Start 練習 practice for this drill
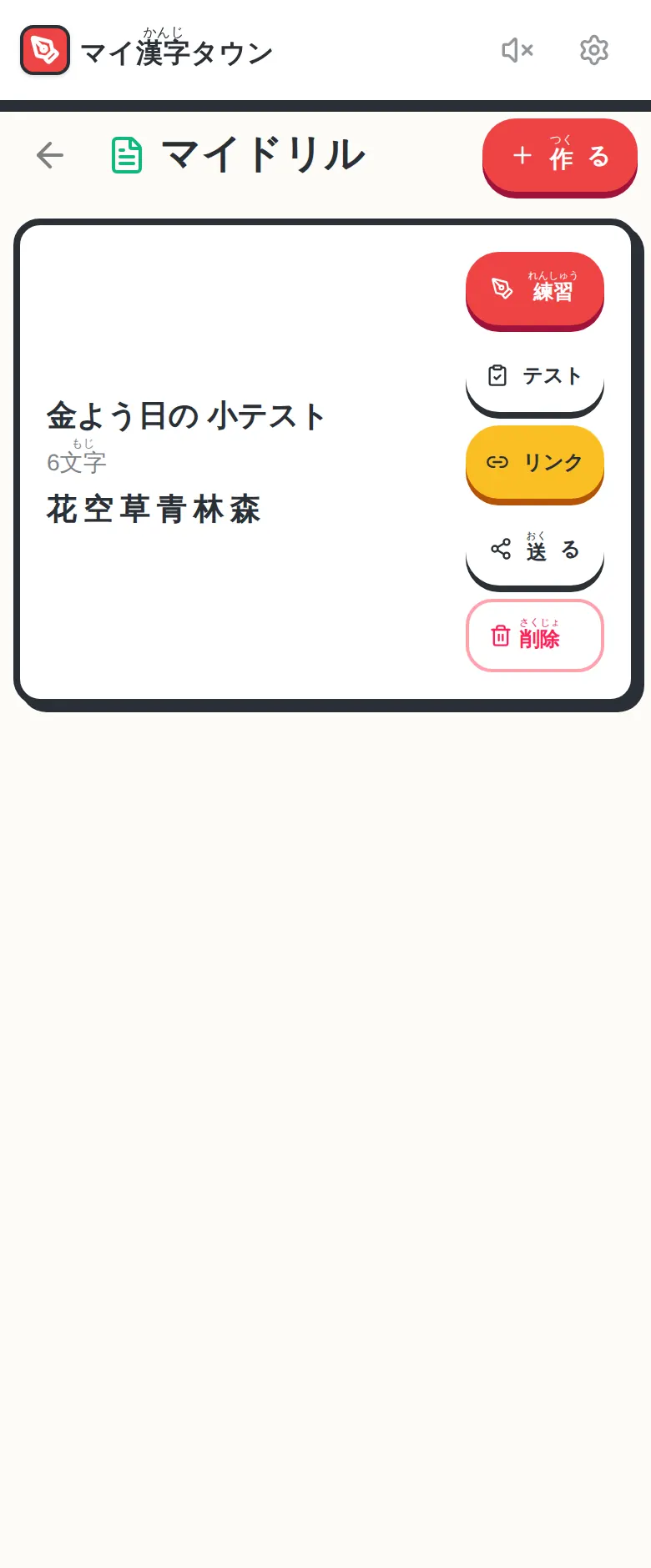The image size is (651, 1568). (535, 289)
